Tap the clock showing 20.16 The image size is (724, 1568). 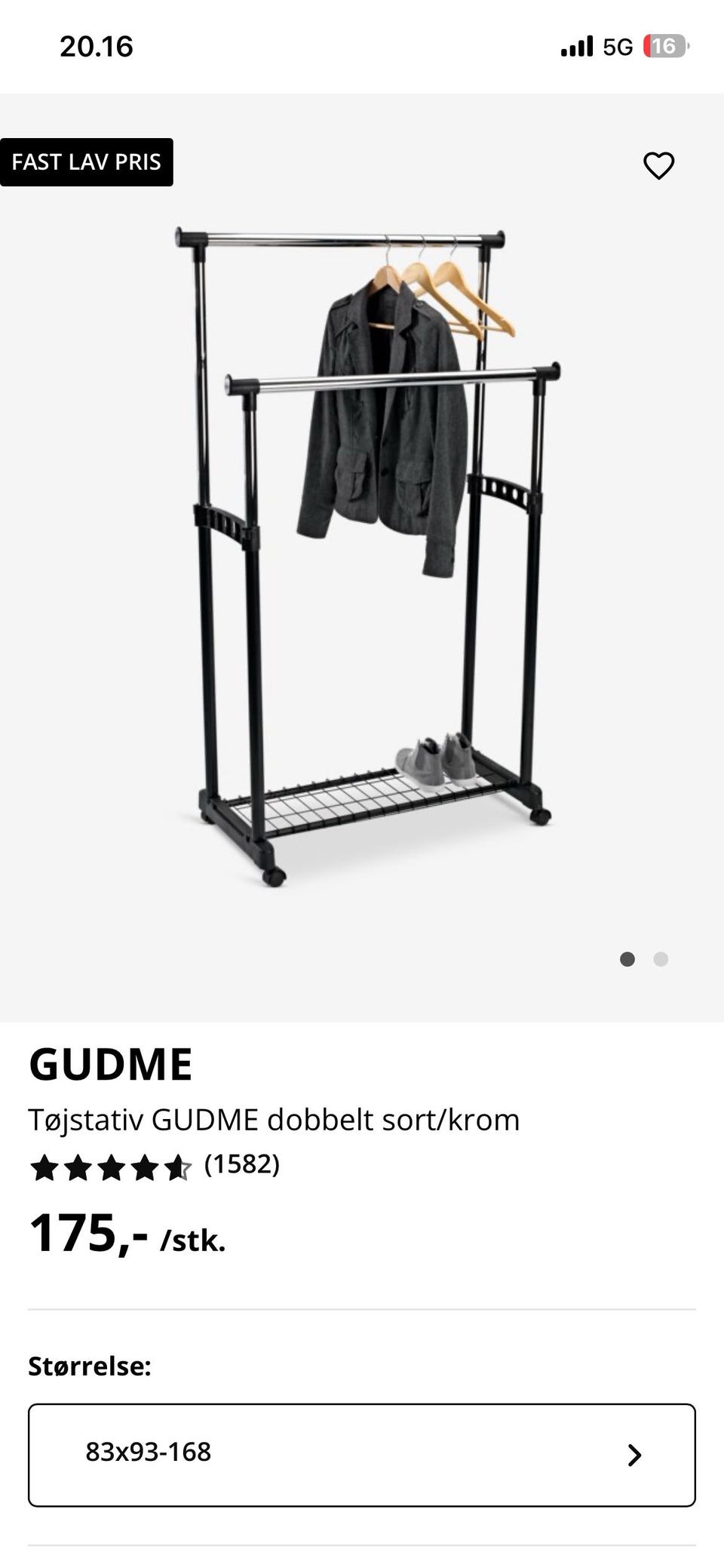97,47
